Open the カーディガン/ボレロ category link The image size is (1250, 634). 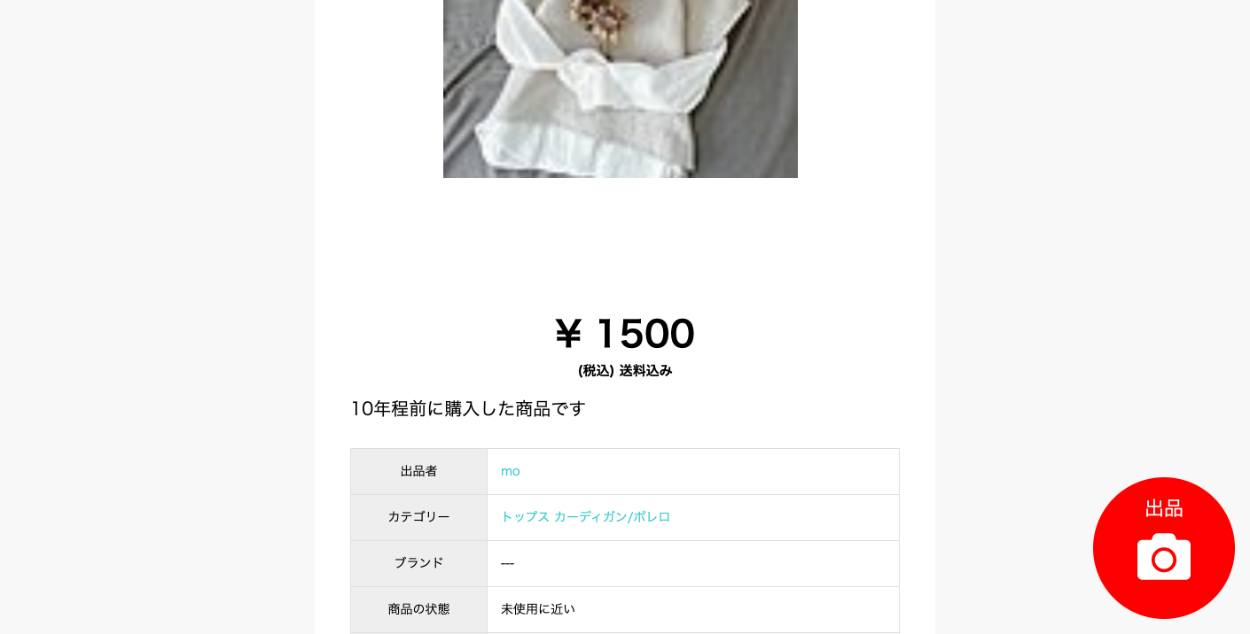pyautogui.click(x=612, y=517)
